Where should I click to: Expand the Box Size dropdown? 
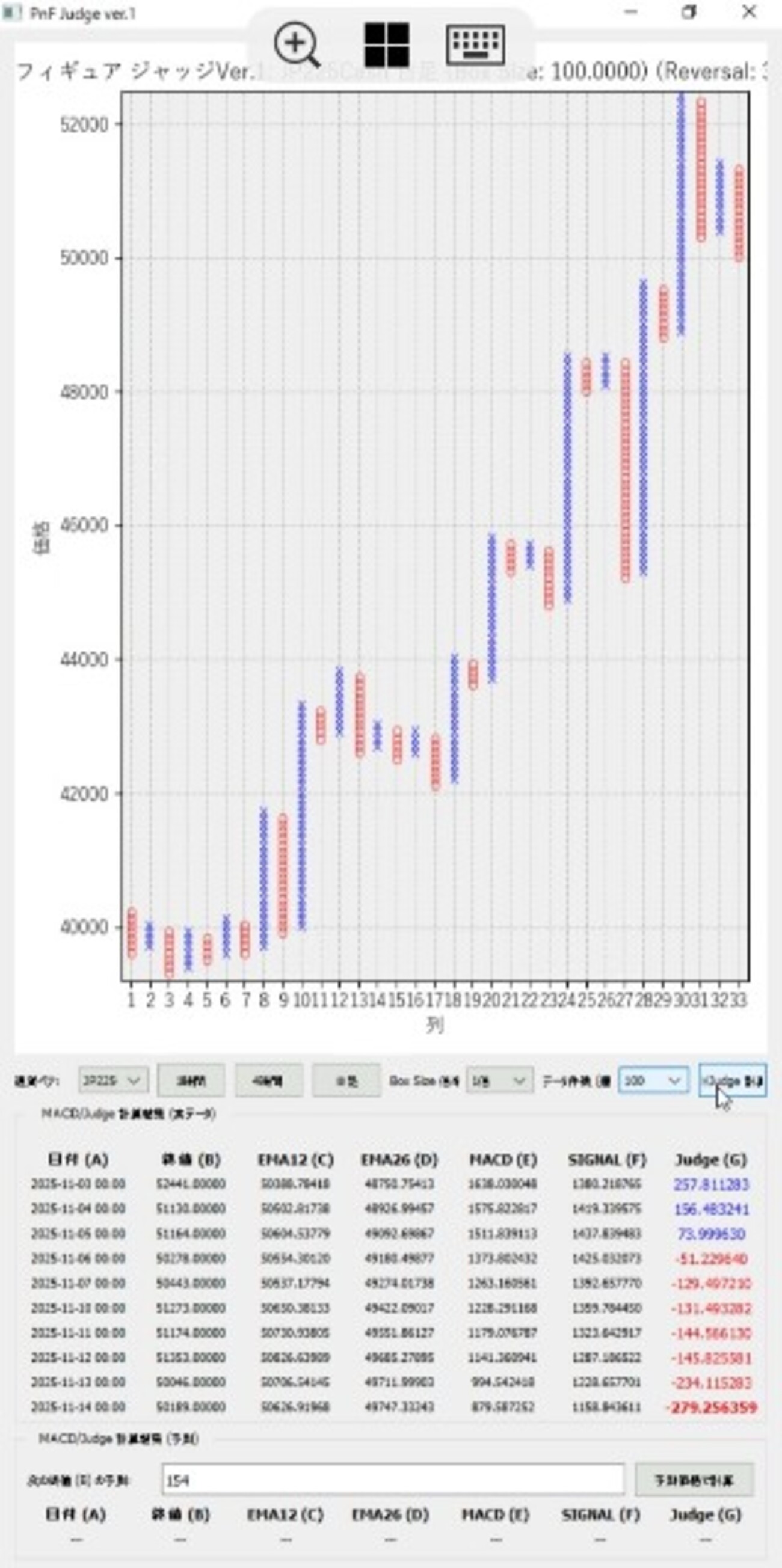click(499, 1080)
